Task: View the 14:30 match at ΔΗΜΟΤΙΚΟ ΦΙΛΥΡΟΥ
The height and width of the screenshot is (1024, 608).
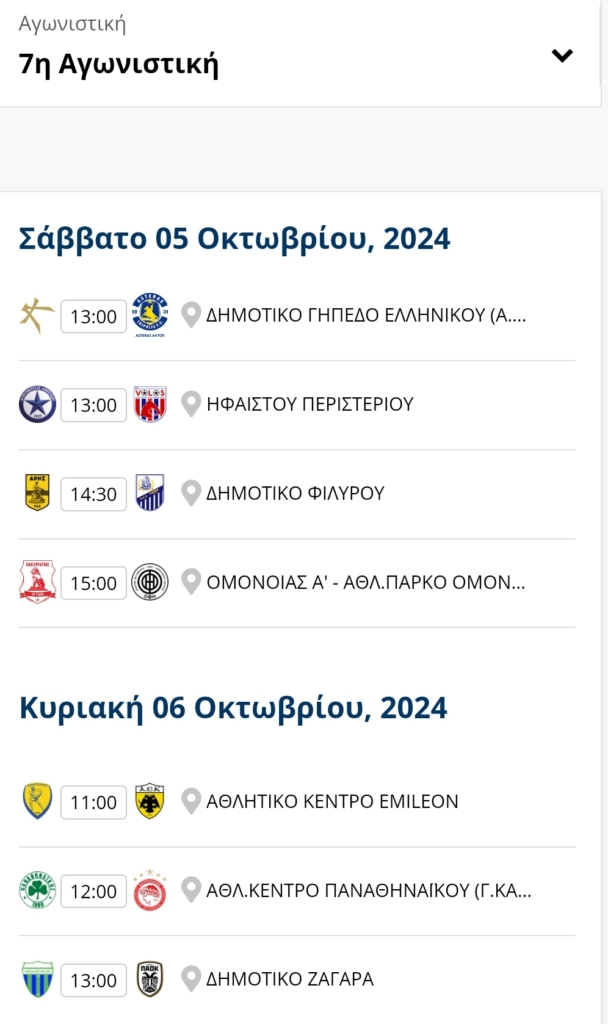Action: [x=297, y=494]
